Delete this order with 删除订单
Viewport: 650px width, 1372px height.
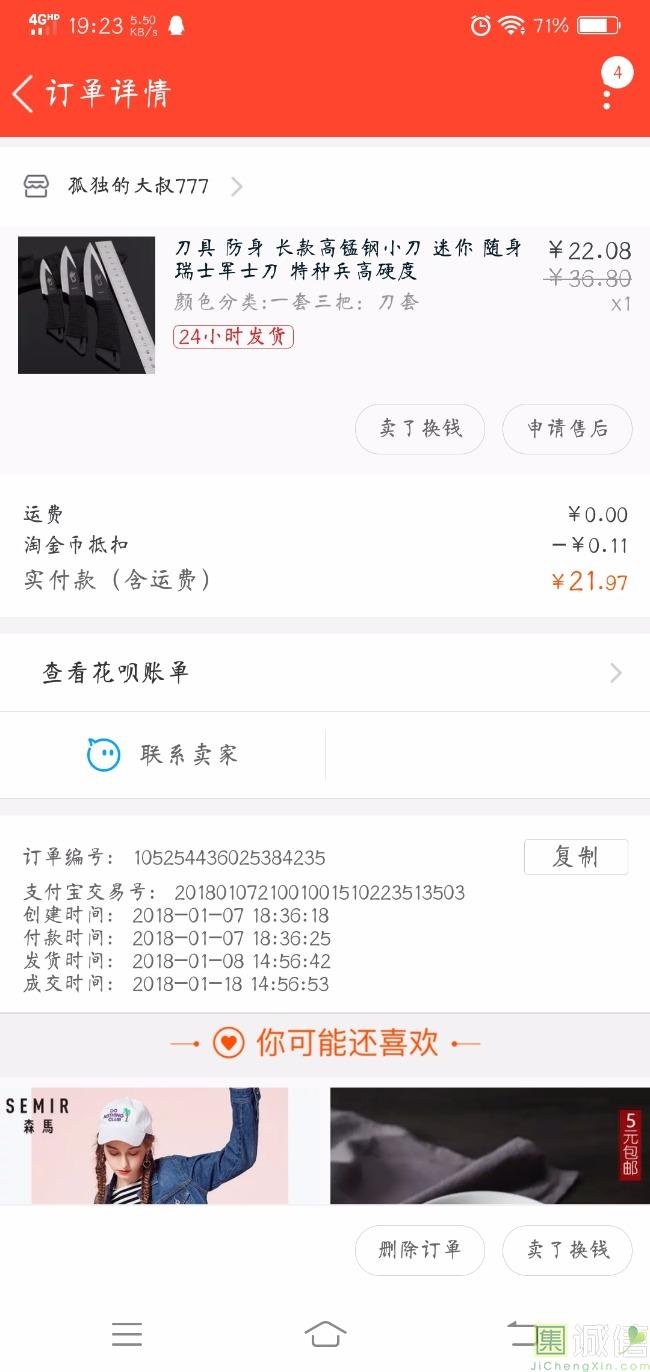420,1250
